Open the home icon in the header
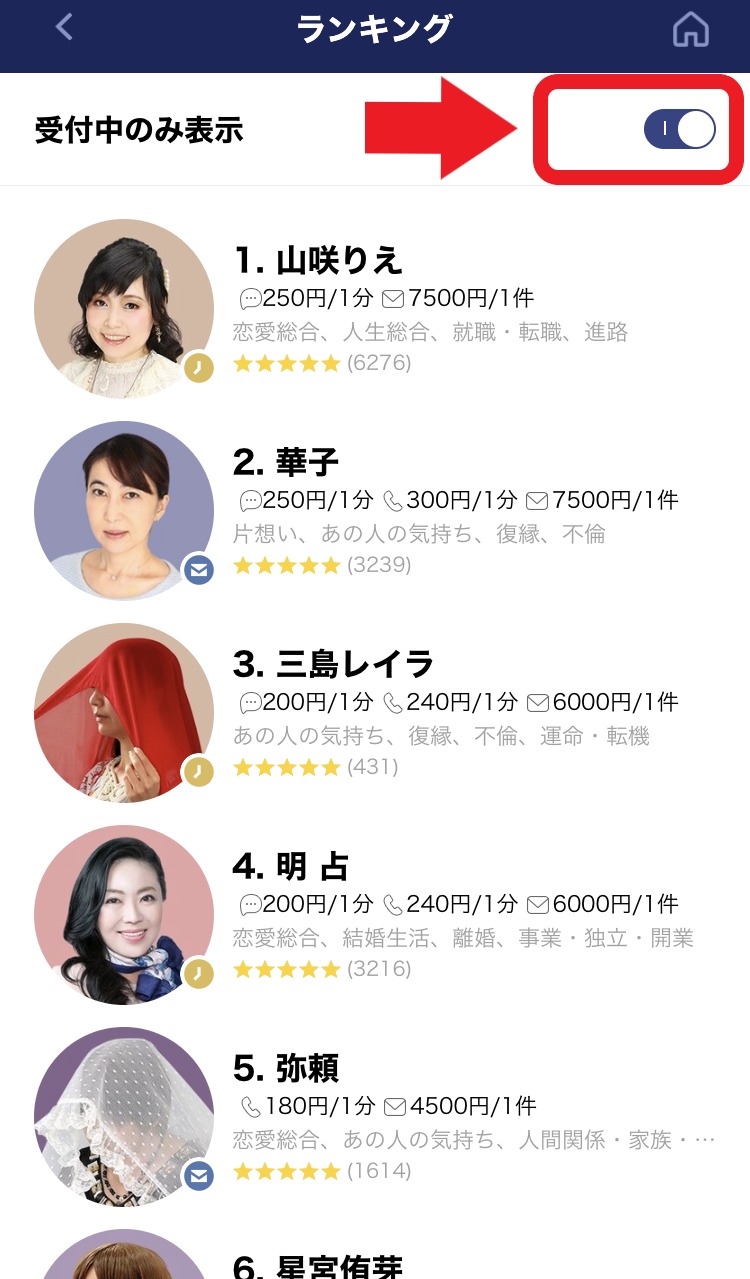 click(x=690, y=29)
